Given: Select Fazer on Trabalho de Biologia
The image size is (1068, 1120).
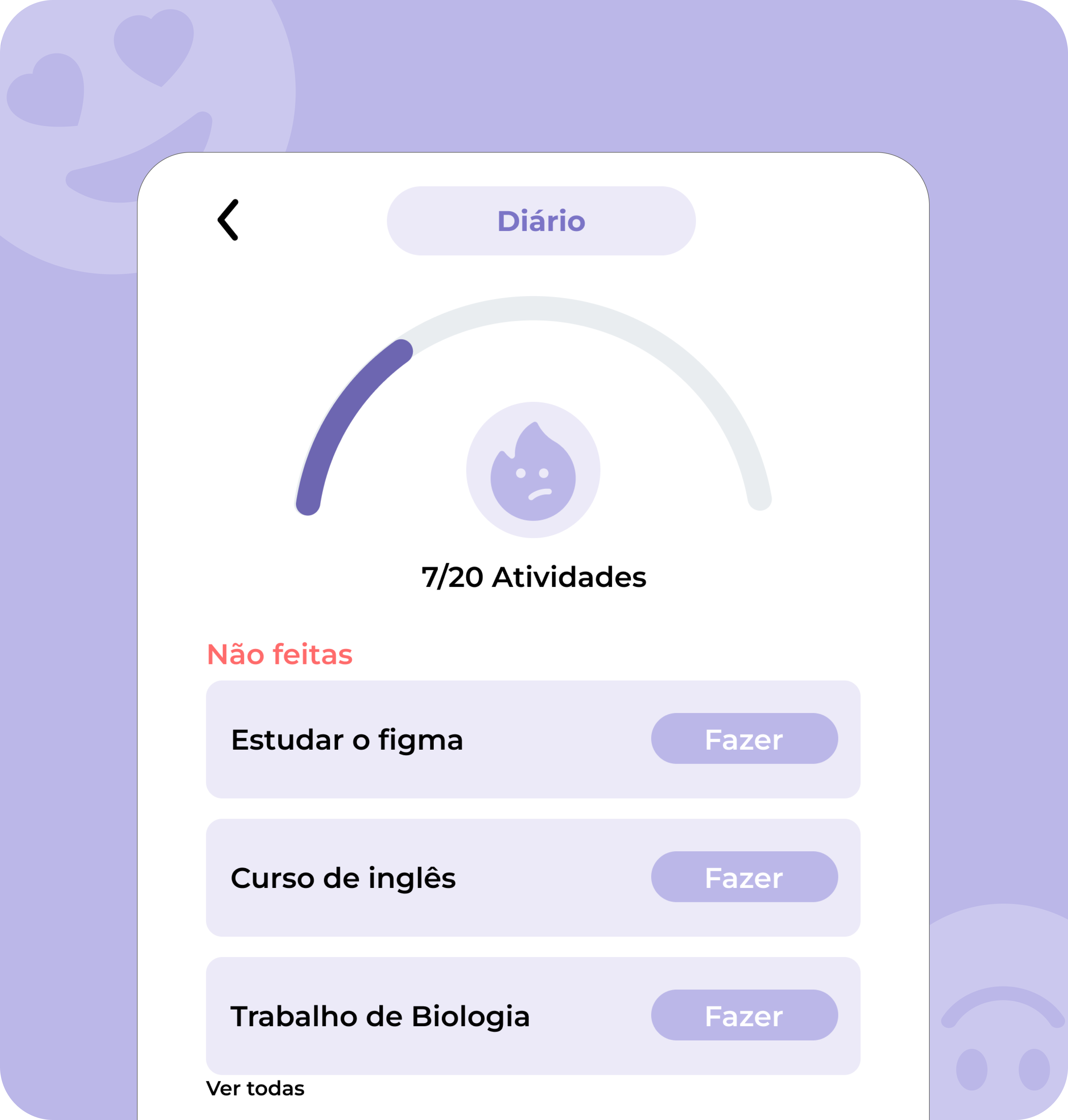Looking at the screenshot, I should click(x=743, y=1015).
